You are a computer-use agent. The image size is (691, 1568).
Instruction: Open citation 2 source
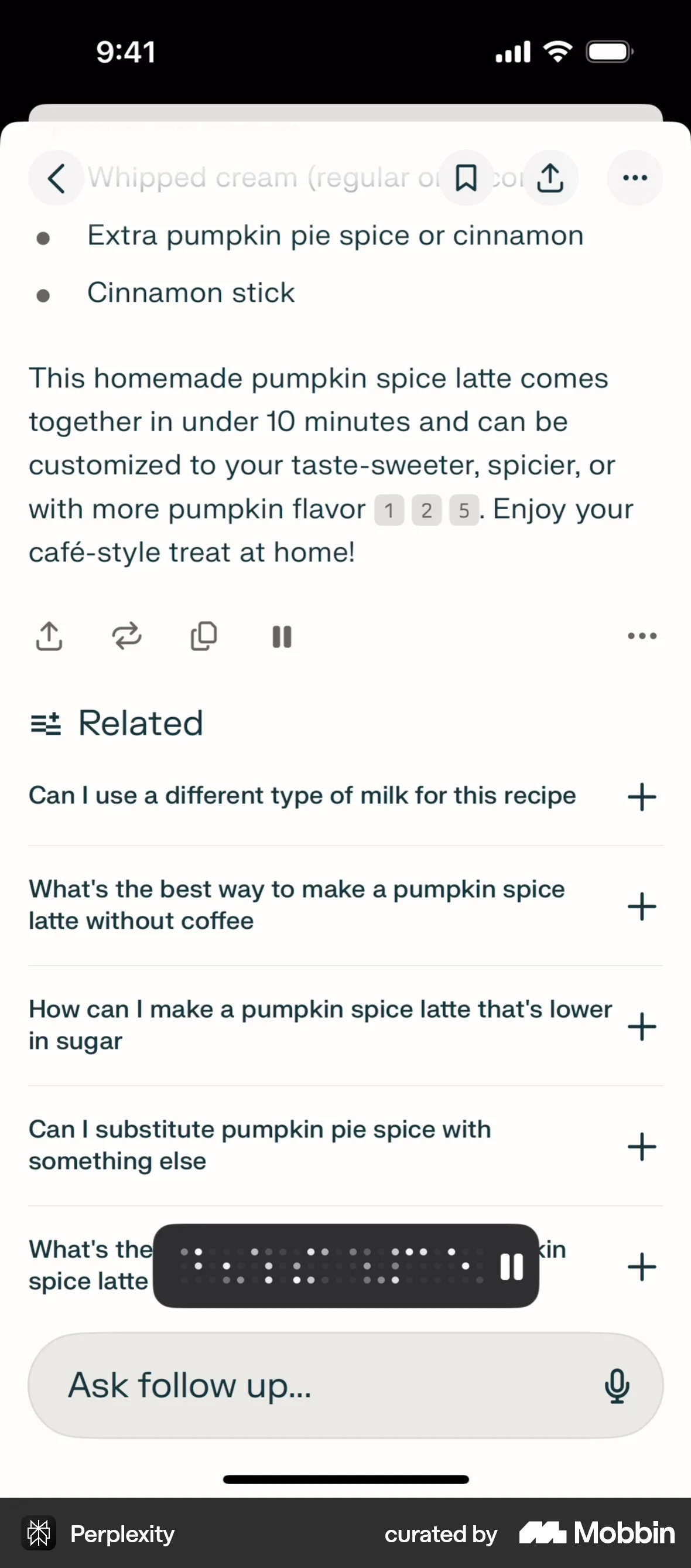[426, 510]
